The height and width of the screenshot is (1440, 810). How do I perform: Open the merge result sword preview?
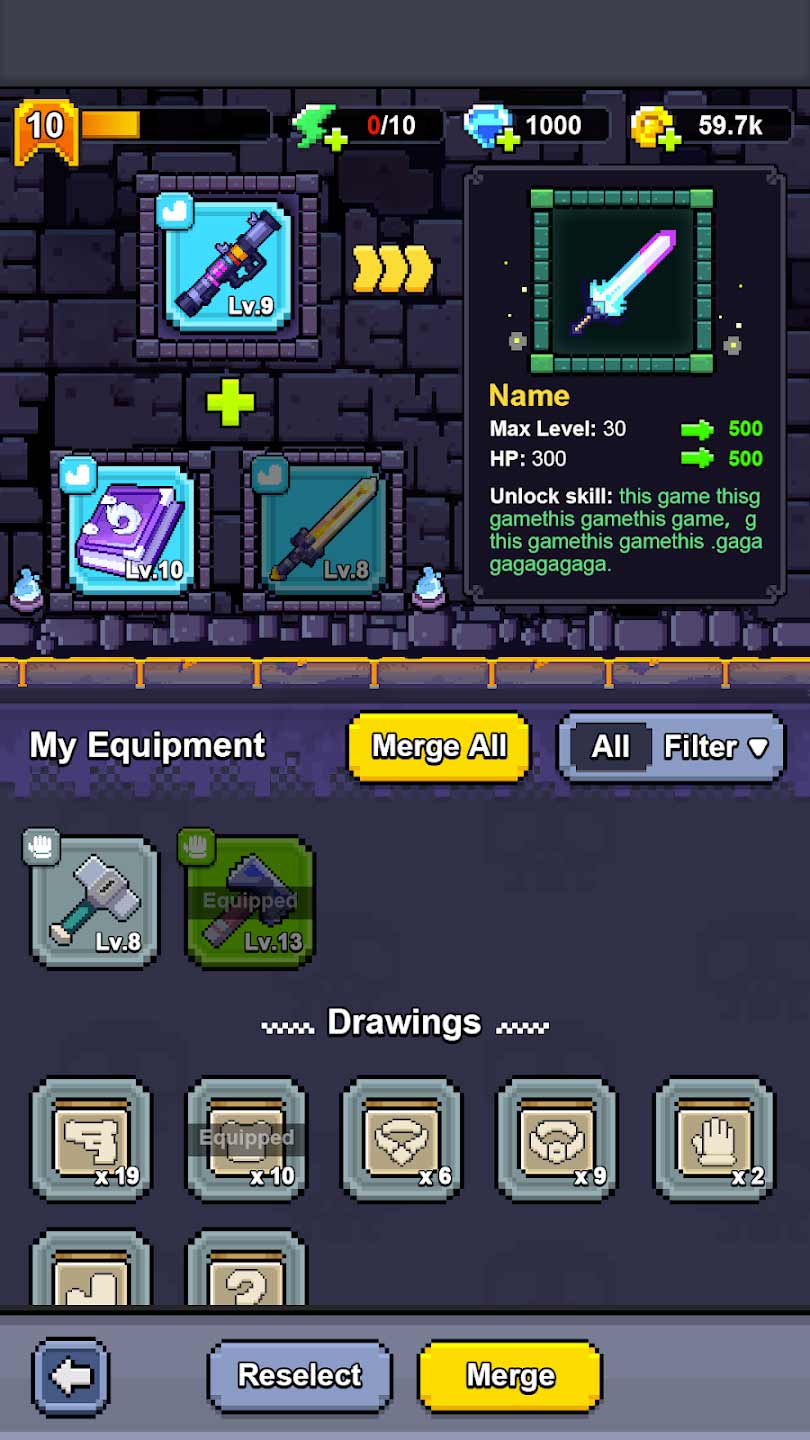pos(622,280)
